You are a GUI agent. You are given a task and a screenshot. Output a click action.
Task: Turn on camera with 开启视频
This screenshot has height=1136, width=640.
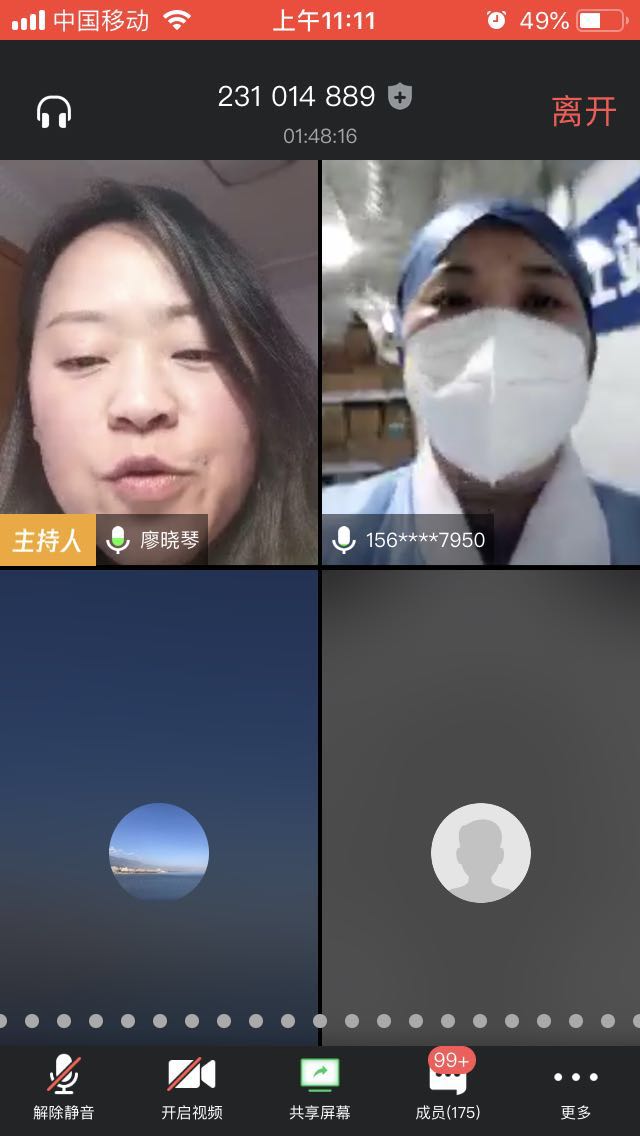(191, 1087)
